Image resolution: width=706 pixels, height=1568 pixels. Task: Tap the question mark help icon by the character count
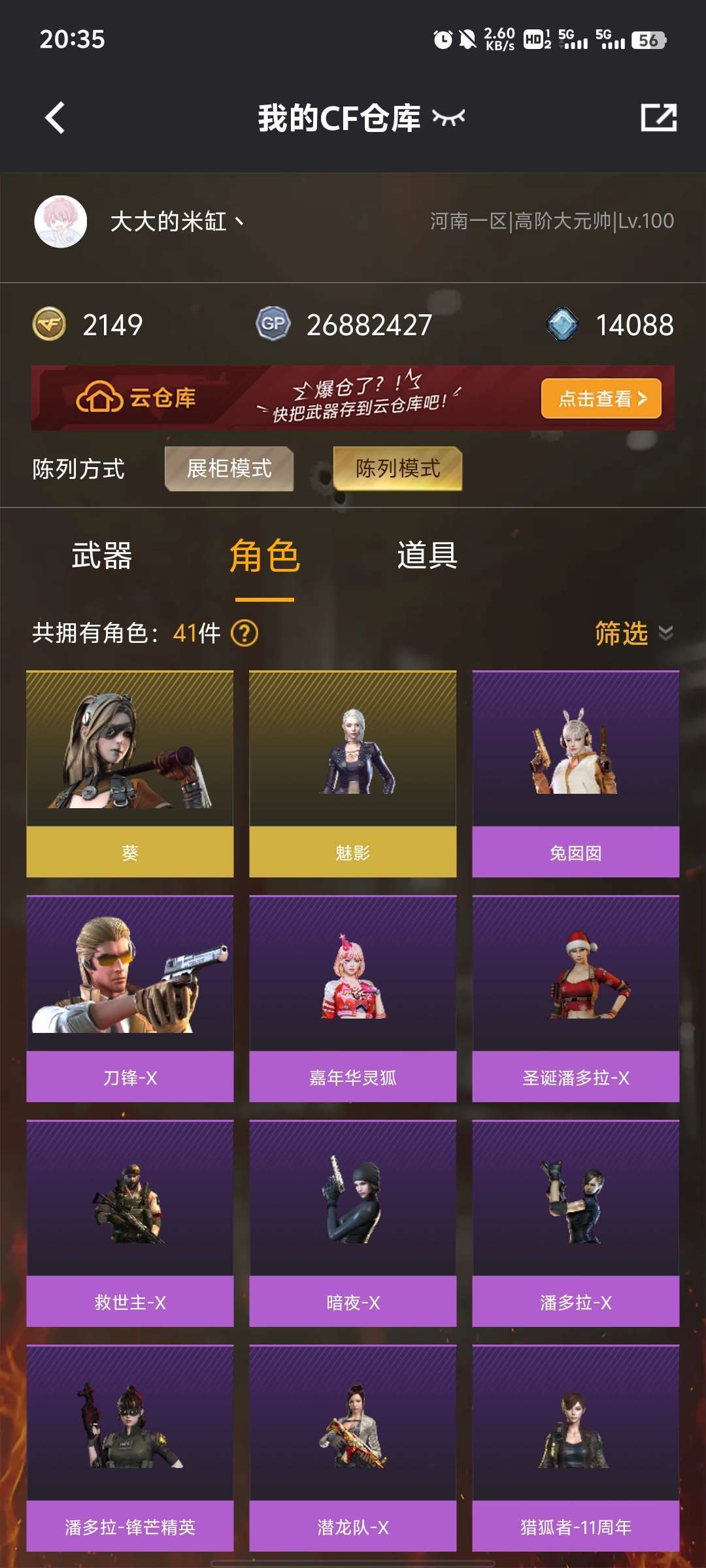tap(245, 633)
